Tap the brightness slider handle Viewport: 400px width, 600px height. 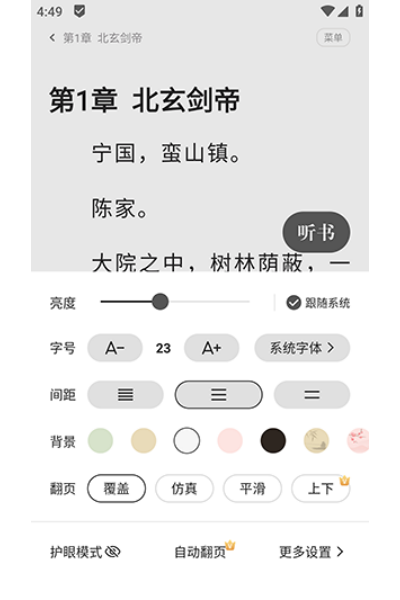coord(160,302)
